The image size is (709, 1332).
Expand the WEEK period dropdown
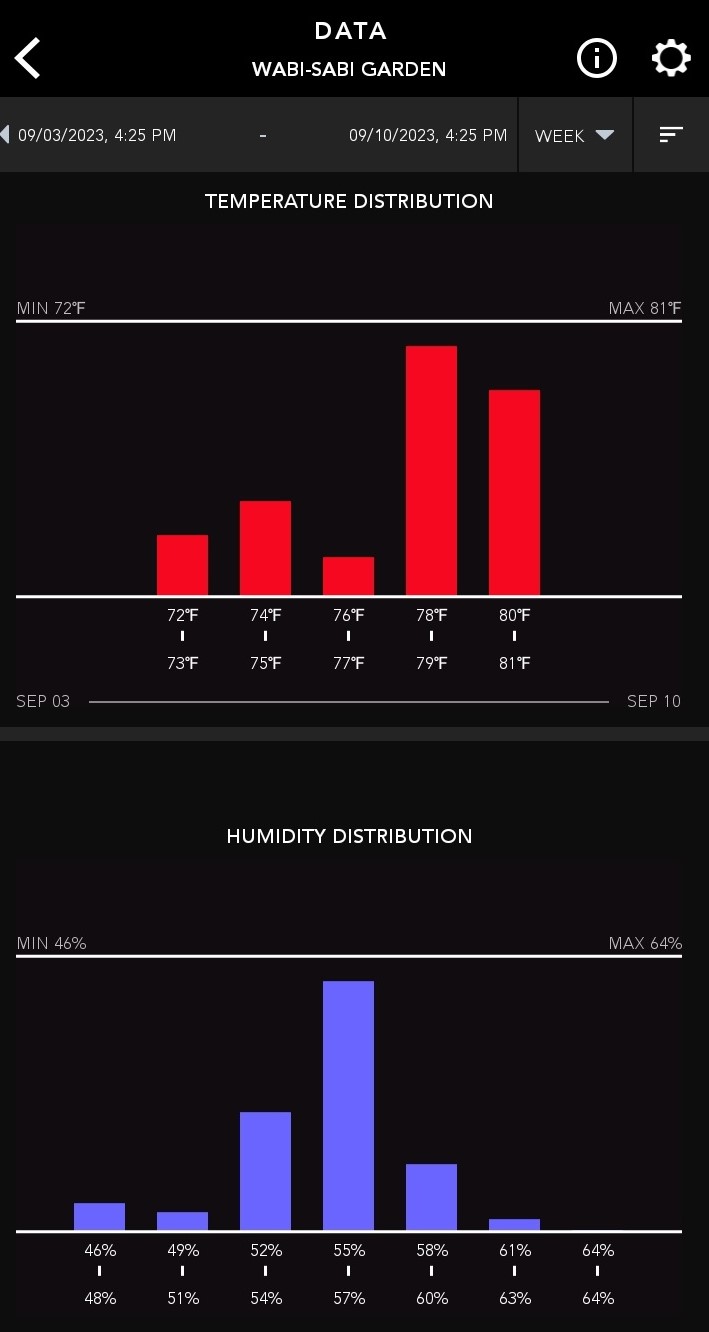coord(575,135)
